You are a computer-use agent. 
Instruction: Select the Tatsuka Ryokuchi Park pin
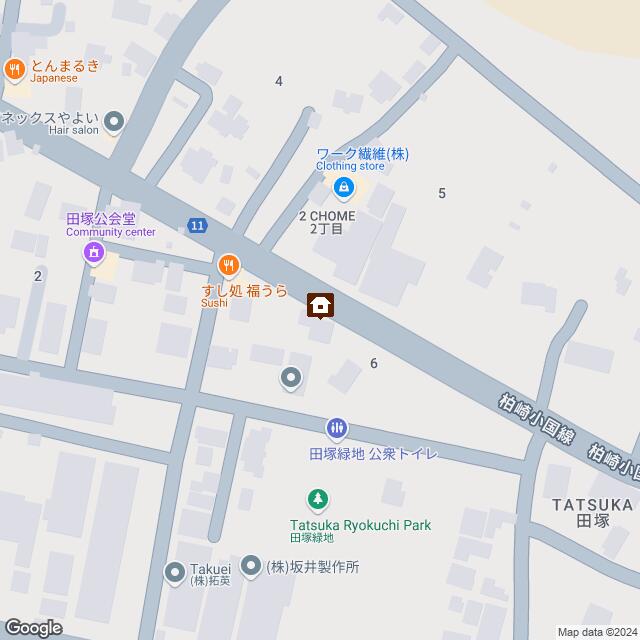(x=318, y=497)
